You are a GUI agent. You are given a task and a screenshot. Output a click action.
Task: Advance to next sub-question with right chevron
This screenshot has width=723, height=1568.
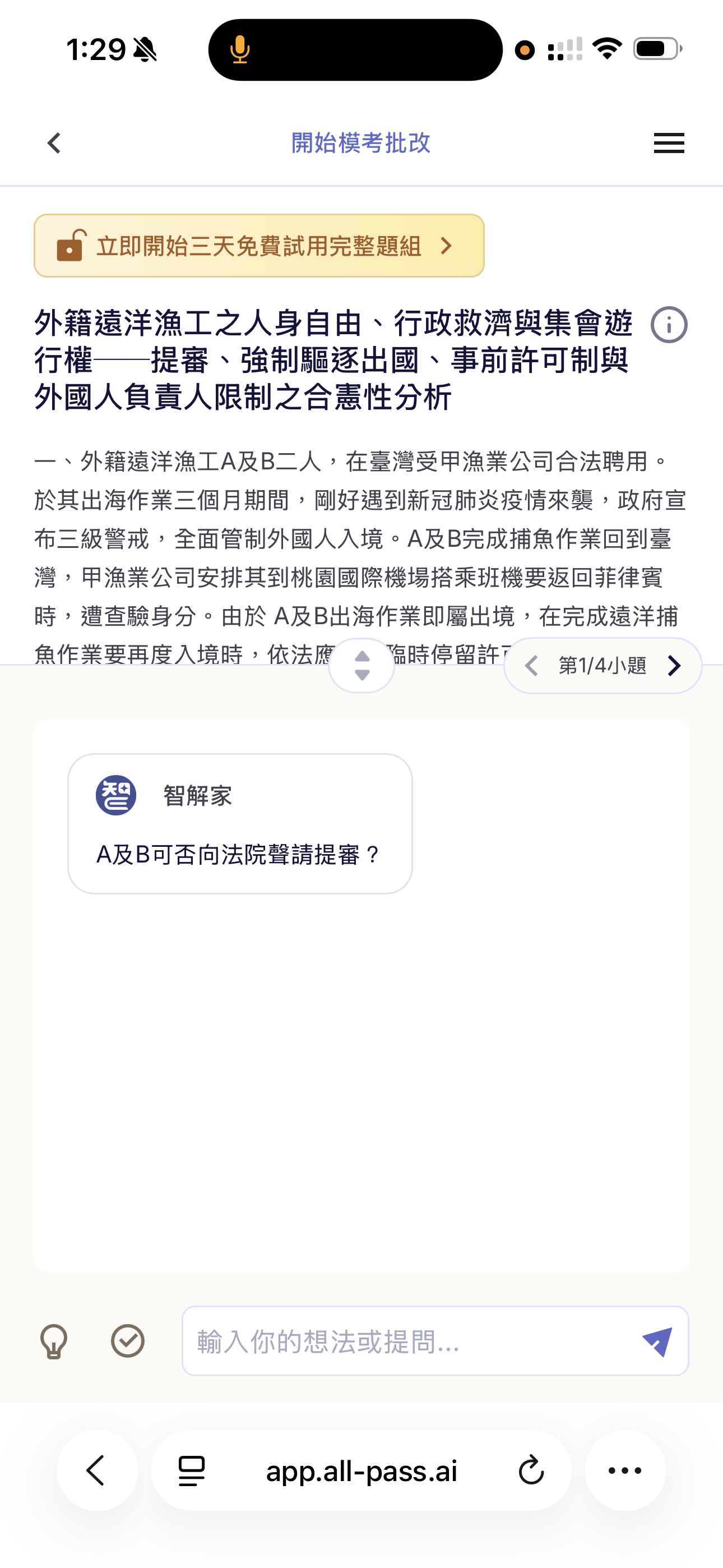tap(674, 666)
